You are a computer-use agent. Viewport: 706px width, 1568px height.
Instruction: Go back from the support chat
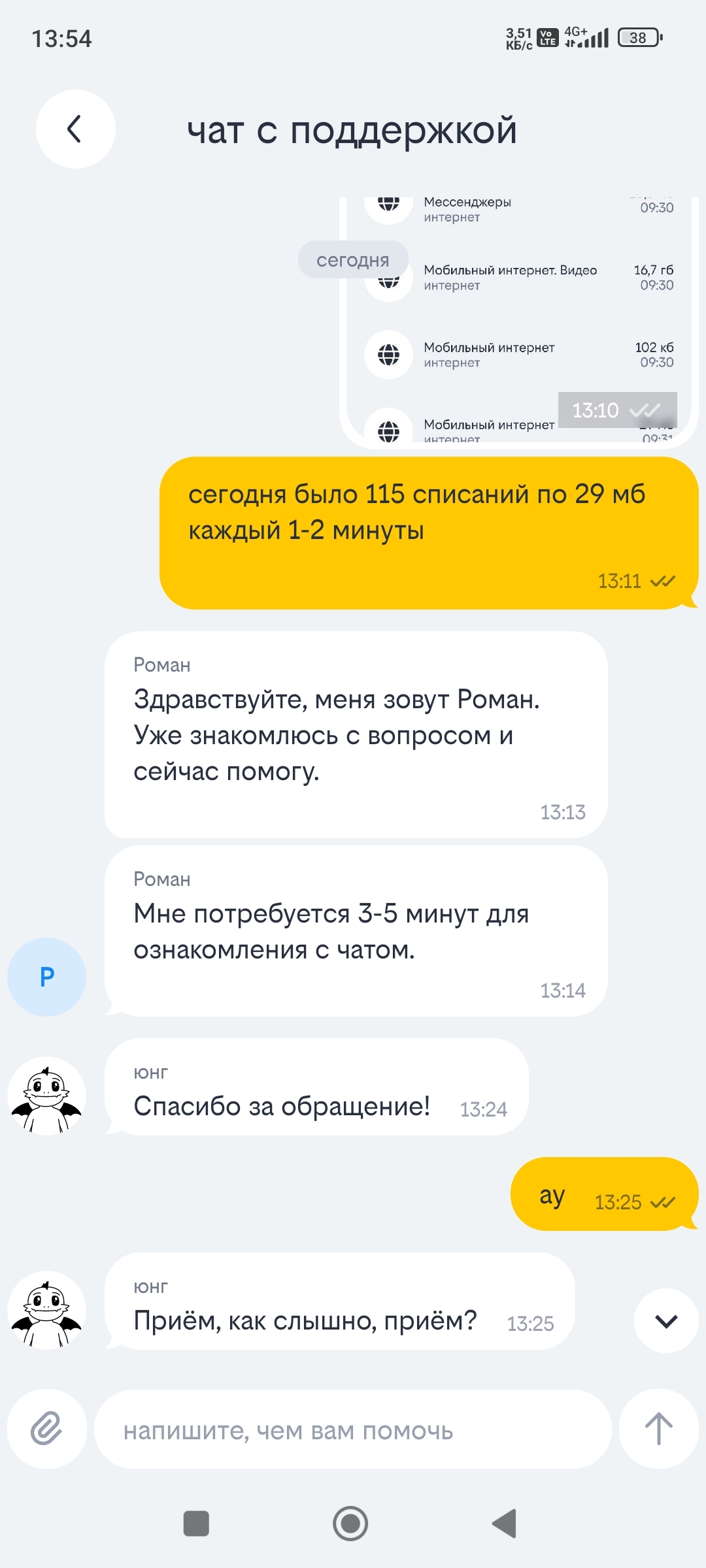(x=75, y=129)
